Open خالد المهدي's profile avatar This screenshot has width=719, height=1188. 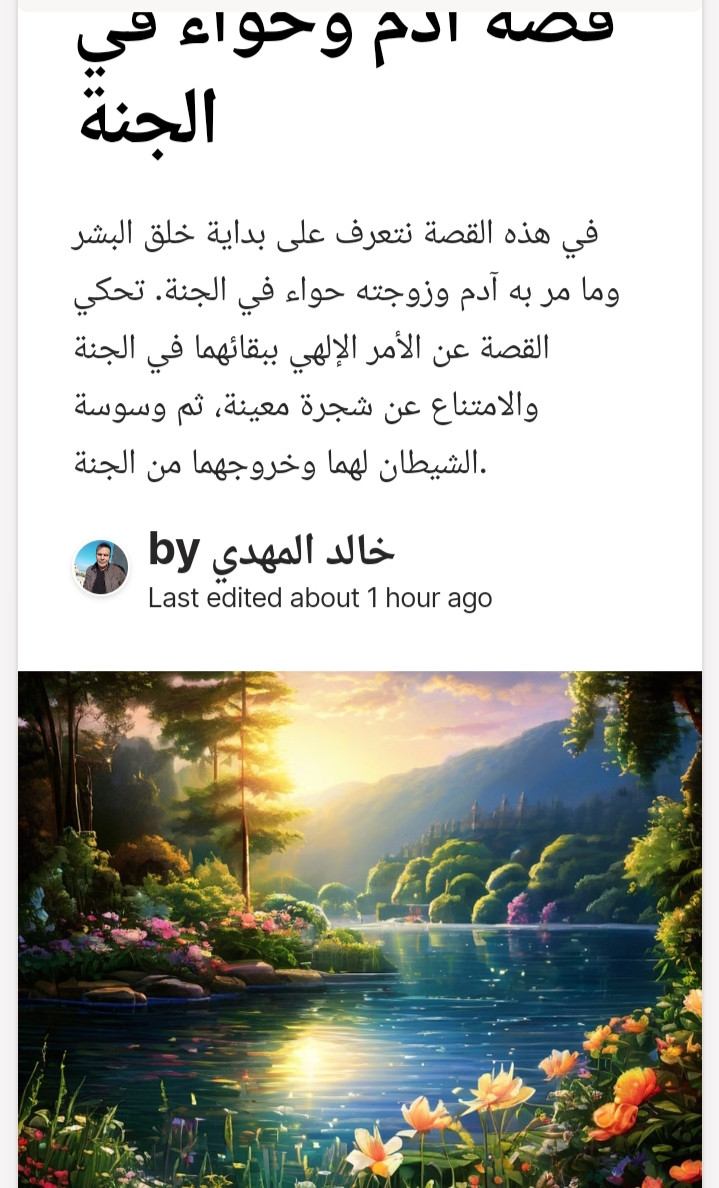102,568
